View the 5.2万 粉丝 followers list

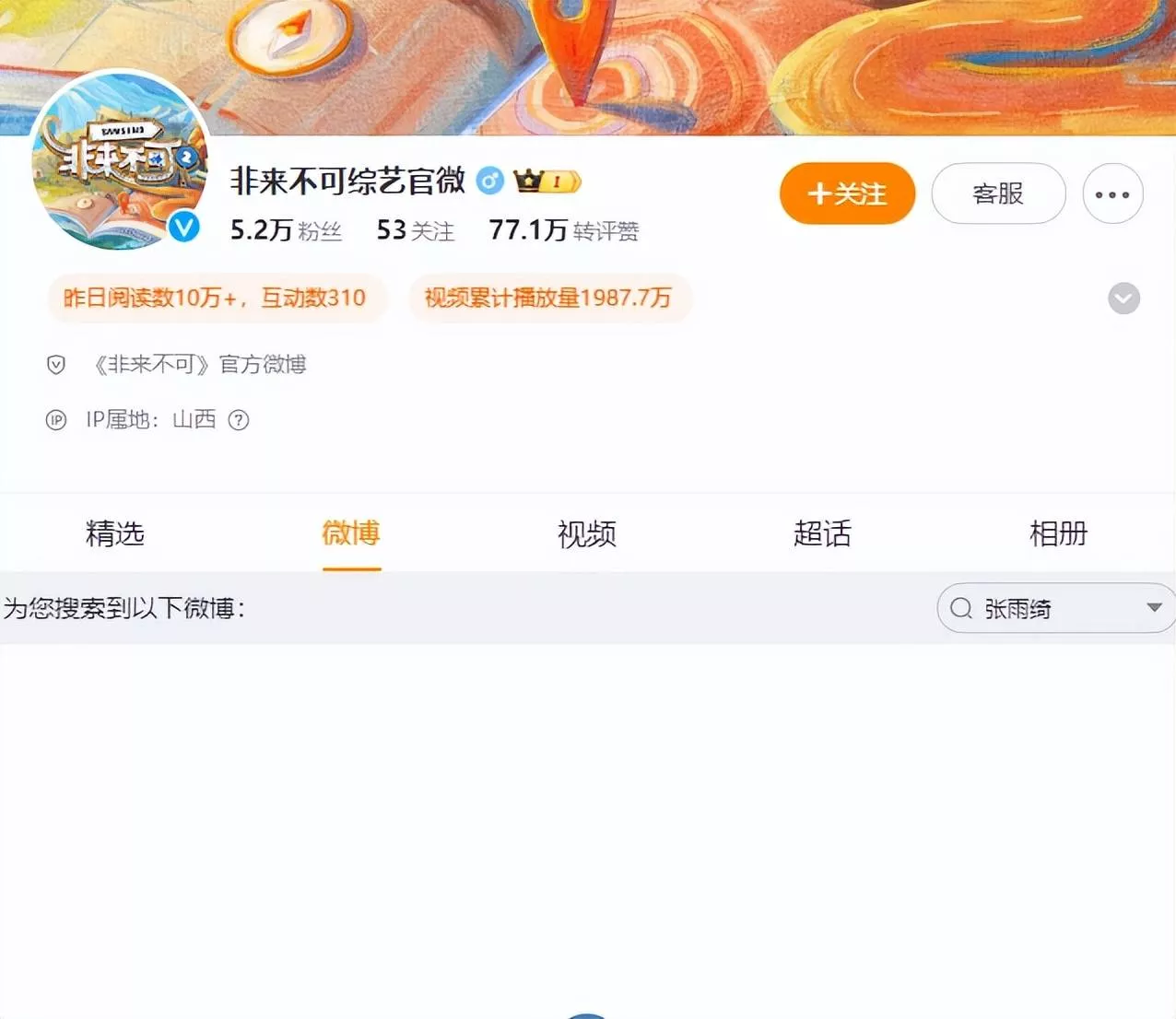click(x=286, y=230)
